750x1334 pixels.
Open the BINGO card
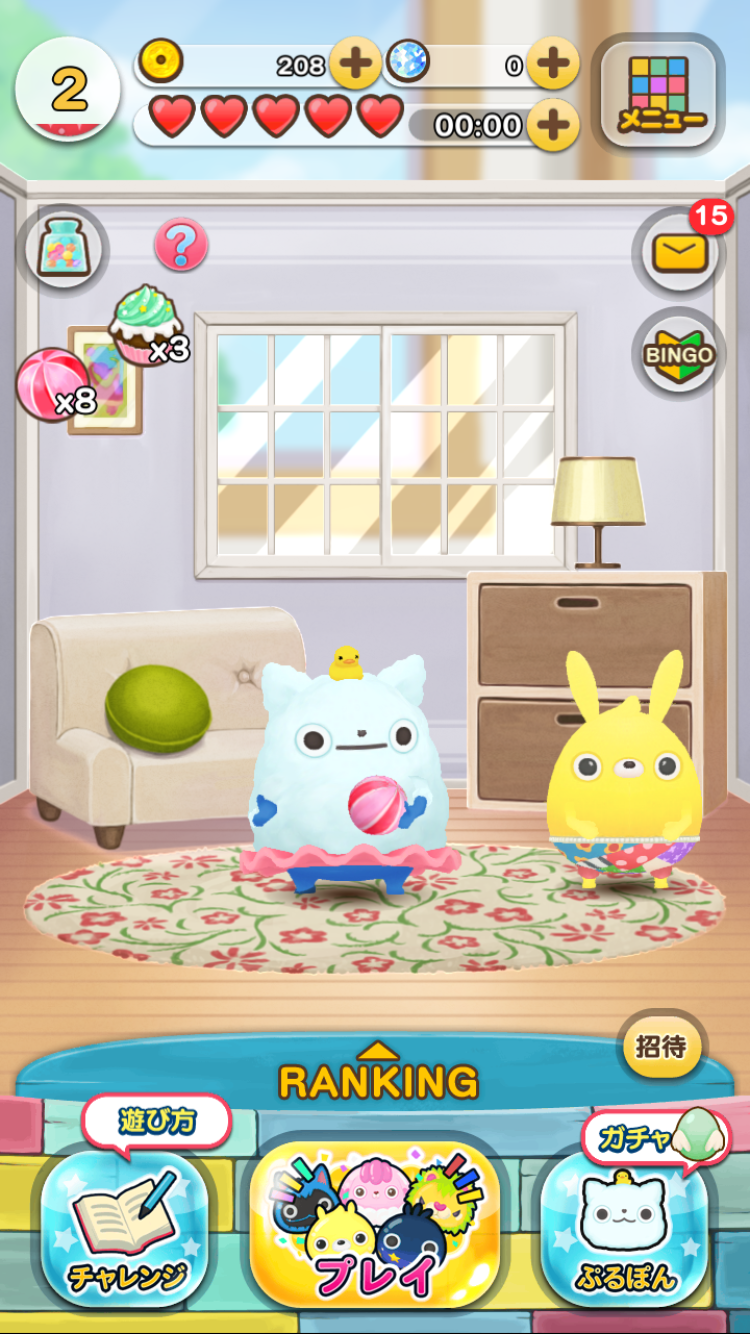tap(680, 353)
